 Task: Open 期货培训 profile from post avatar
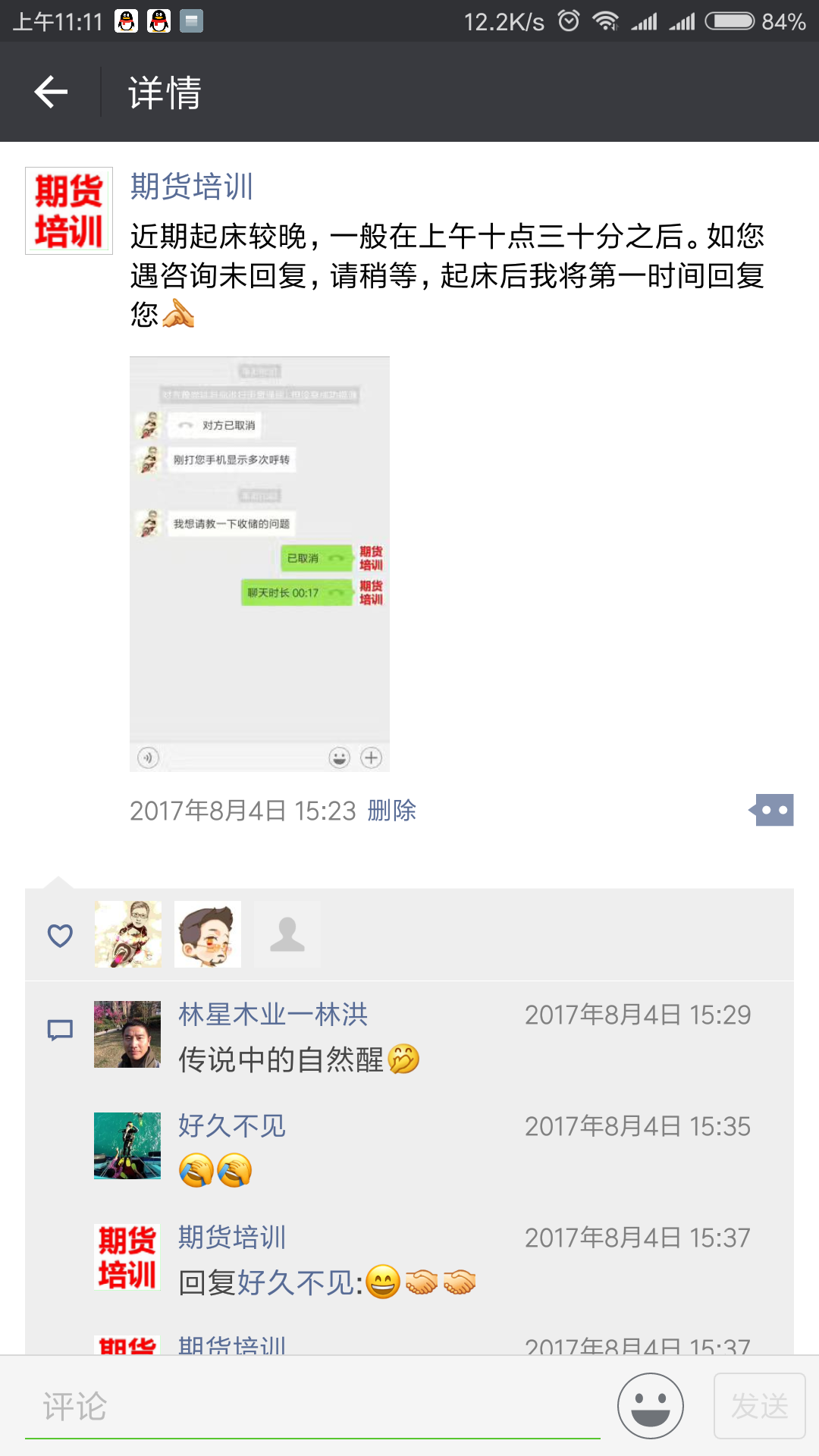click(69, 211)
